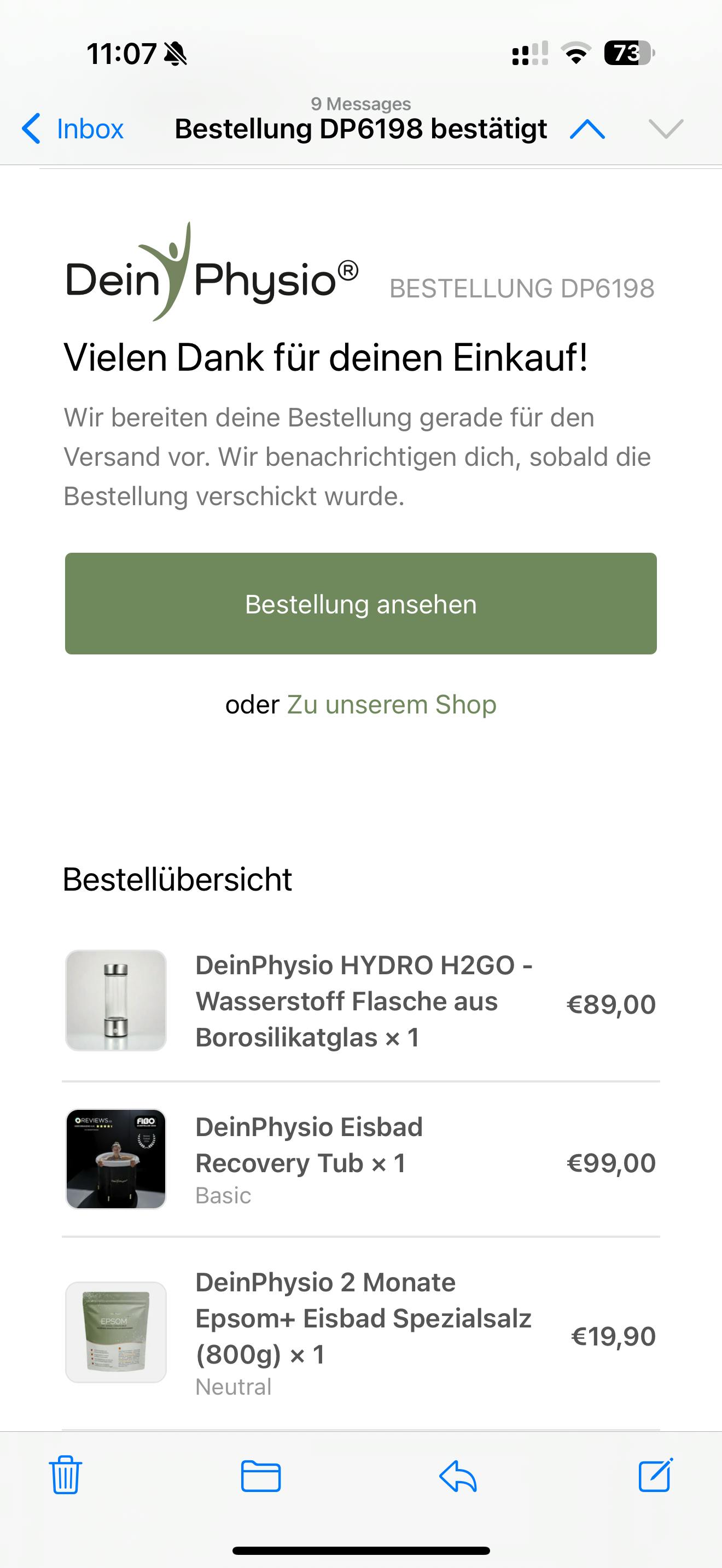The width and height of the screenshot is (722, 1568).
Task: Tap the Bestellung ansehen button
Action: [x=361, y=604]
